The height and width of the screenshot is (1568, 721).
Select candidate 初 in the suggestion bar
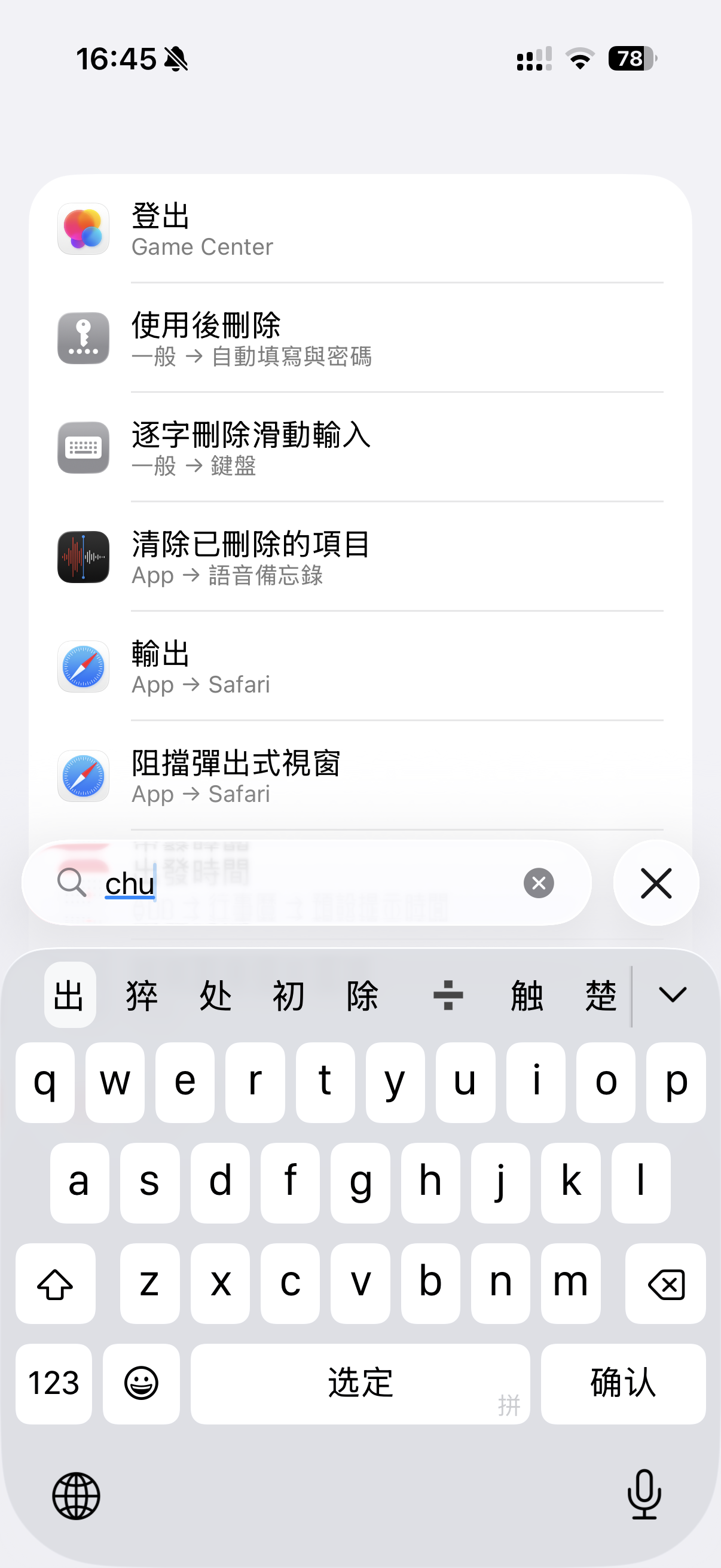tap(288, 995)
